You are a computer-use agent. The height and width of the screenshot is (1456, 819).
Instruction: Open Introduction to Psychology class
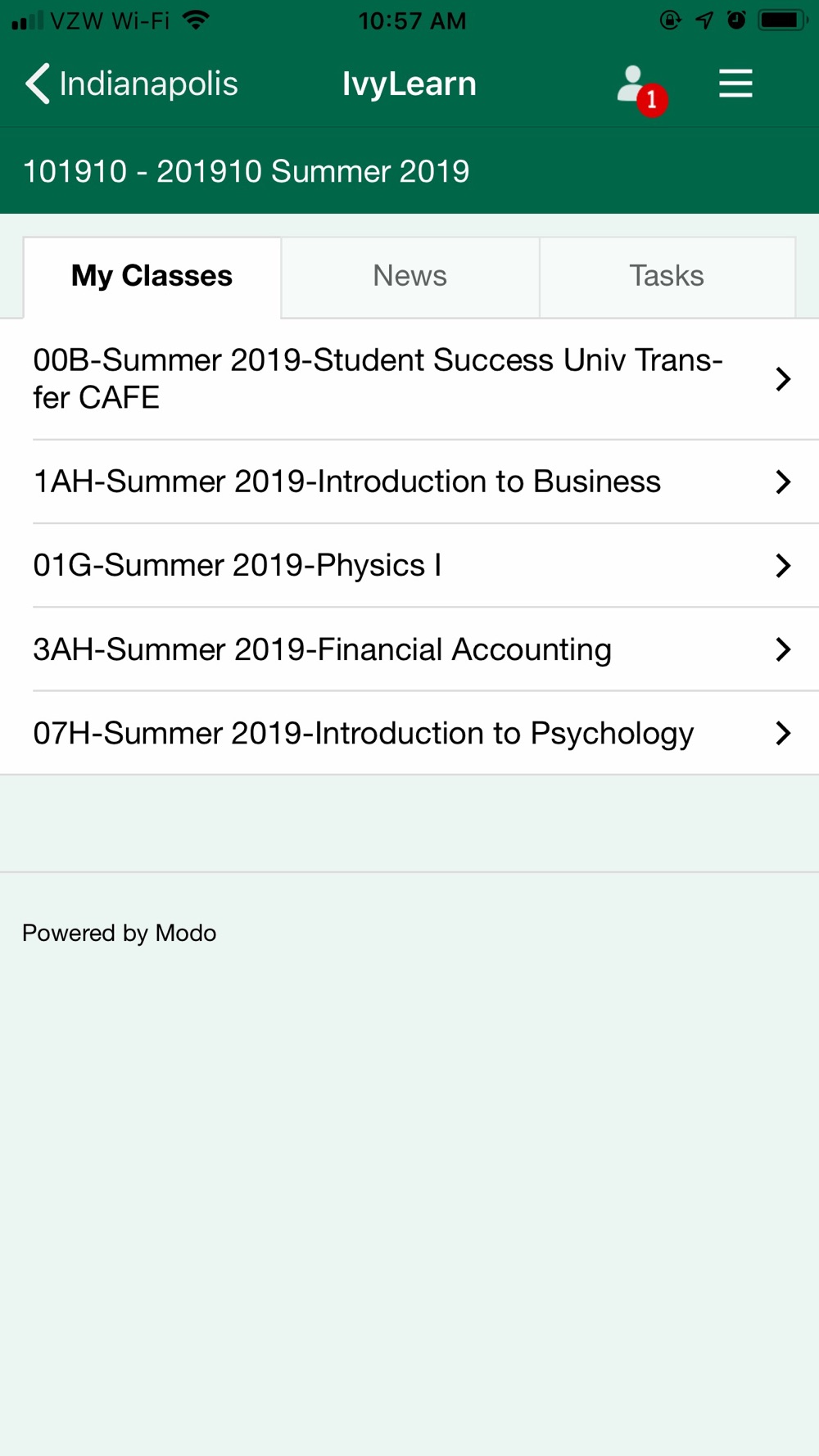(409, 733)
